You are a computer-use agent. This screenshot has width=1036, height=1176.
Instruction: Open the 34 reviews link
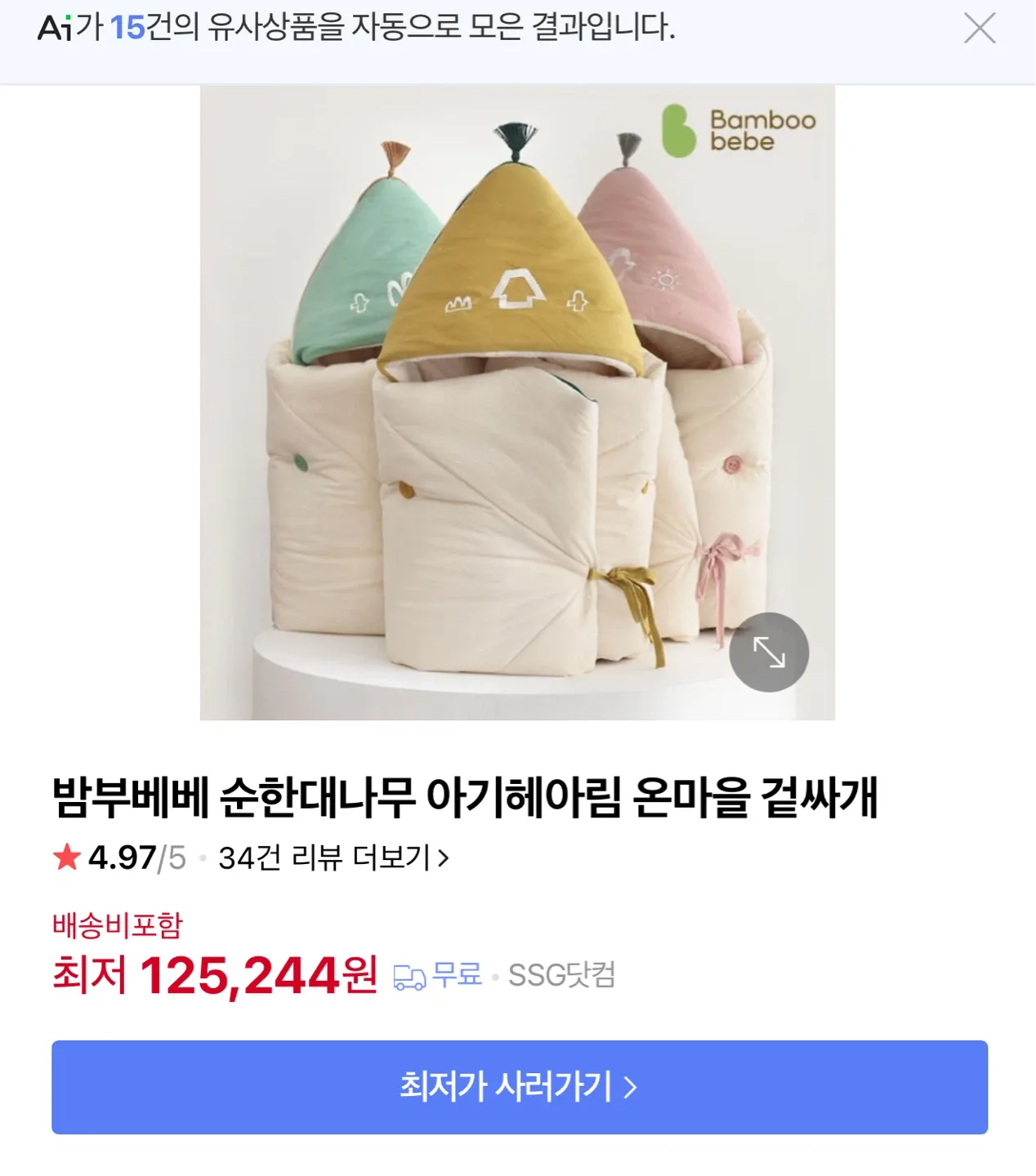tap(333, 858)
